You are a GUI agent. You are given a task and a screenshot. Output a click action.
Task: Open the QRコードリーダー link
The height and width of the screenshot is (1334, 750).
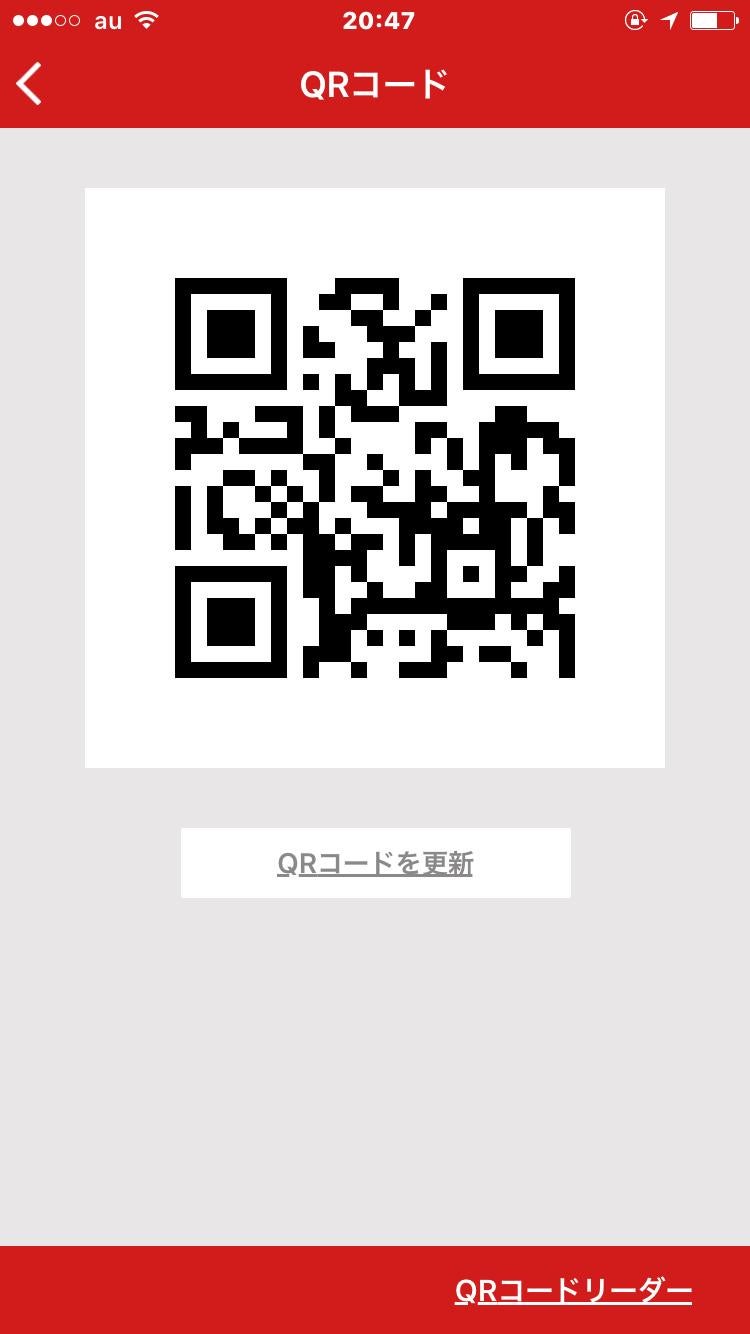click(x=572, y=1290)
